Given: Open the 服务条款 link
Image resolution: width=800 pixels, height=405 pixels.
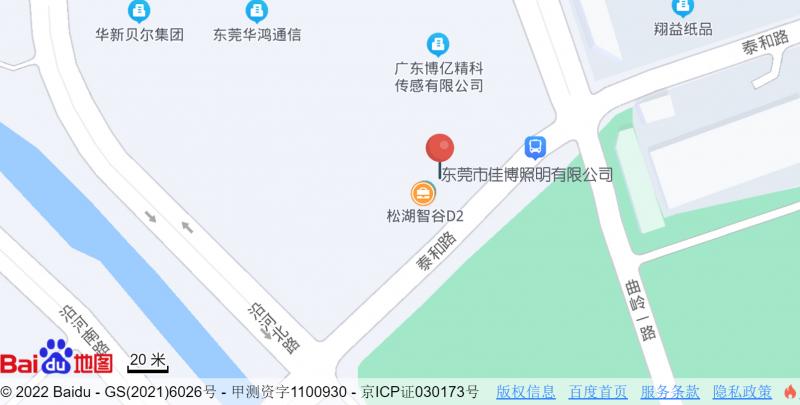Looking at the screenshot, I should coord(670,392).
